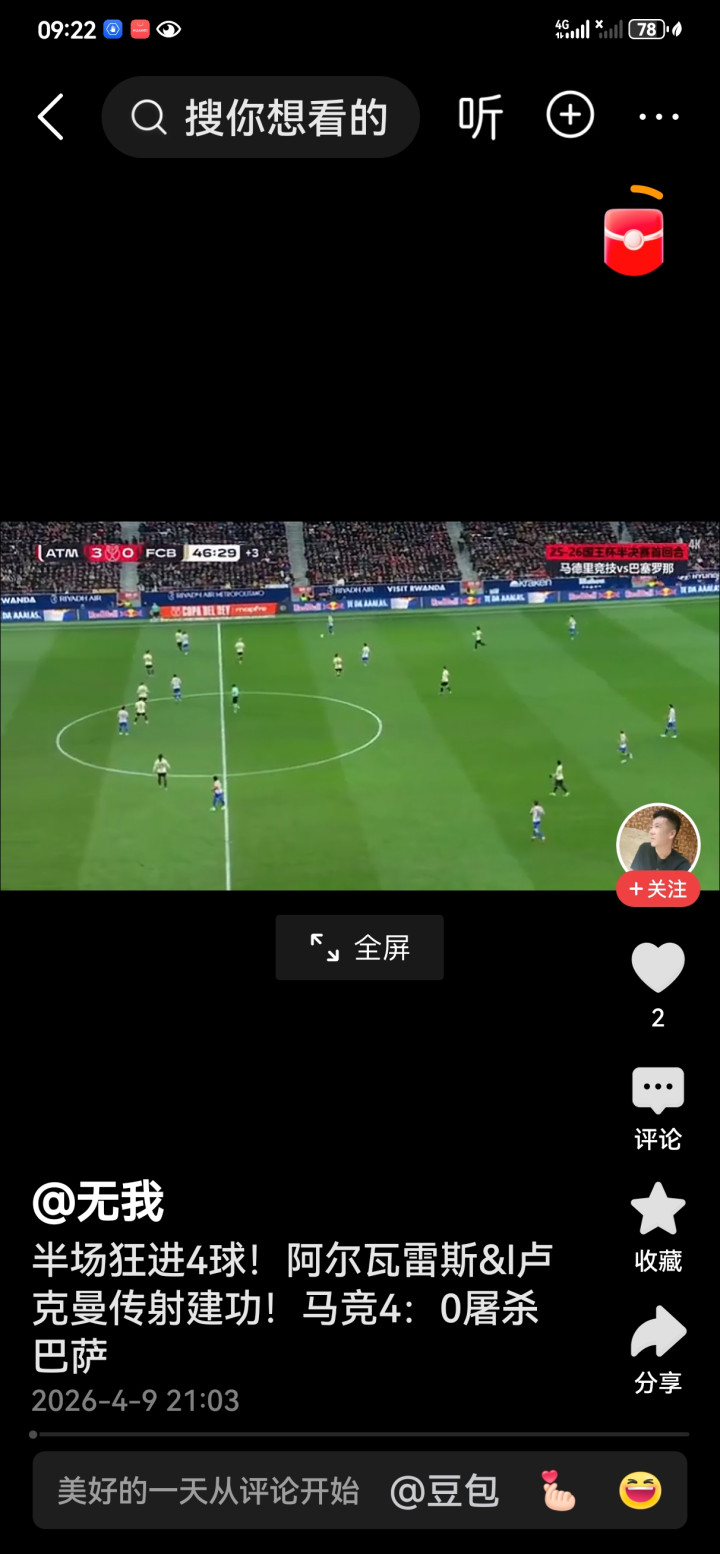The image size is (720, 1554).
Task: Follow the author via +关注
Action: click(x=658, y=889)
